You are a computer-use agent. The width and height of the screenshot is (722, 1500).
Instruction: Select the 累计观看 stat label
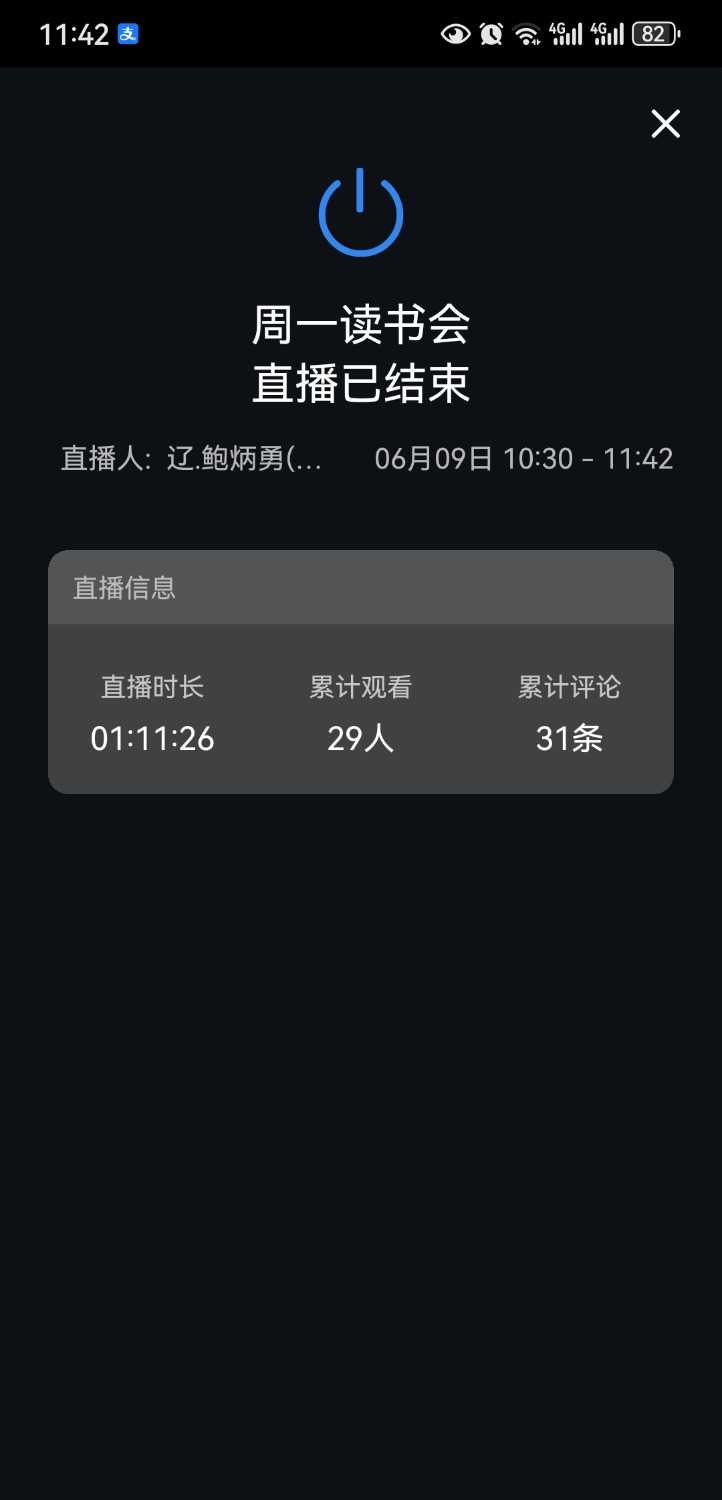coord(360,687)
